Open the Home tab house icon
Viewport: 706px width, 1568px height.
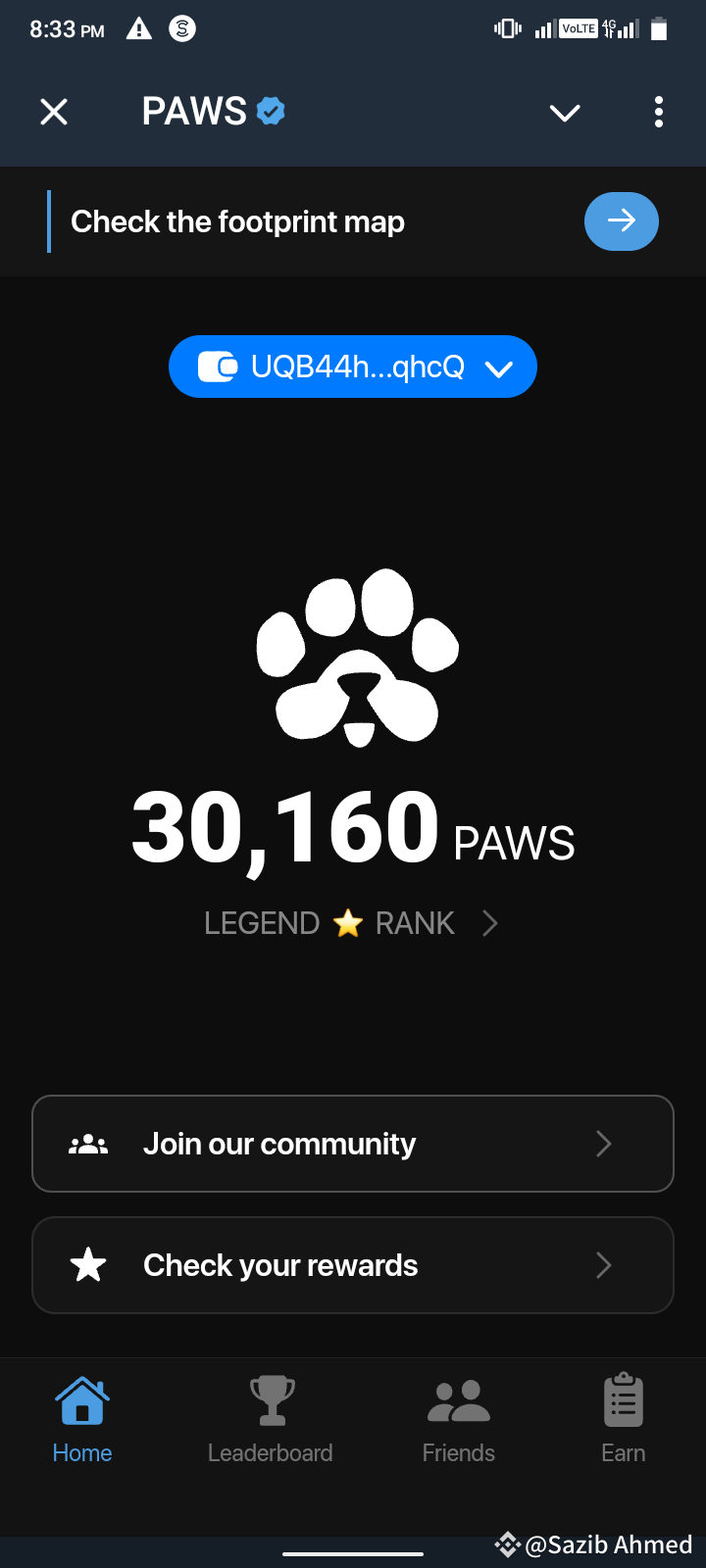[x=82, y=1399]
